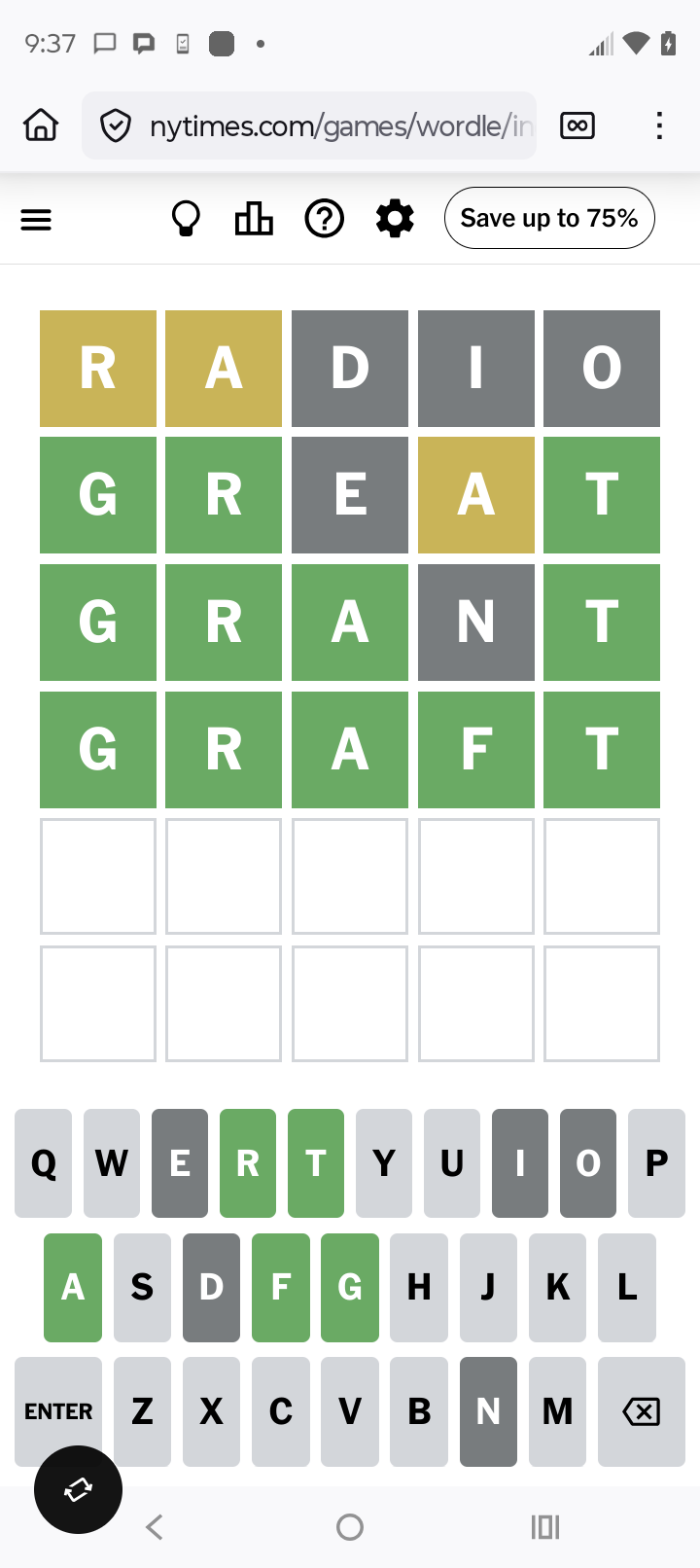Select the letter S key
Screen dimensions: 700x1568
[142, 1288]
